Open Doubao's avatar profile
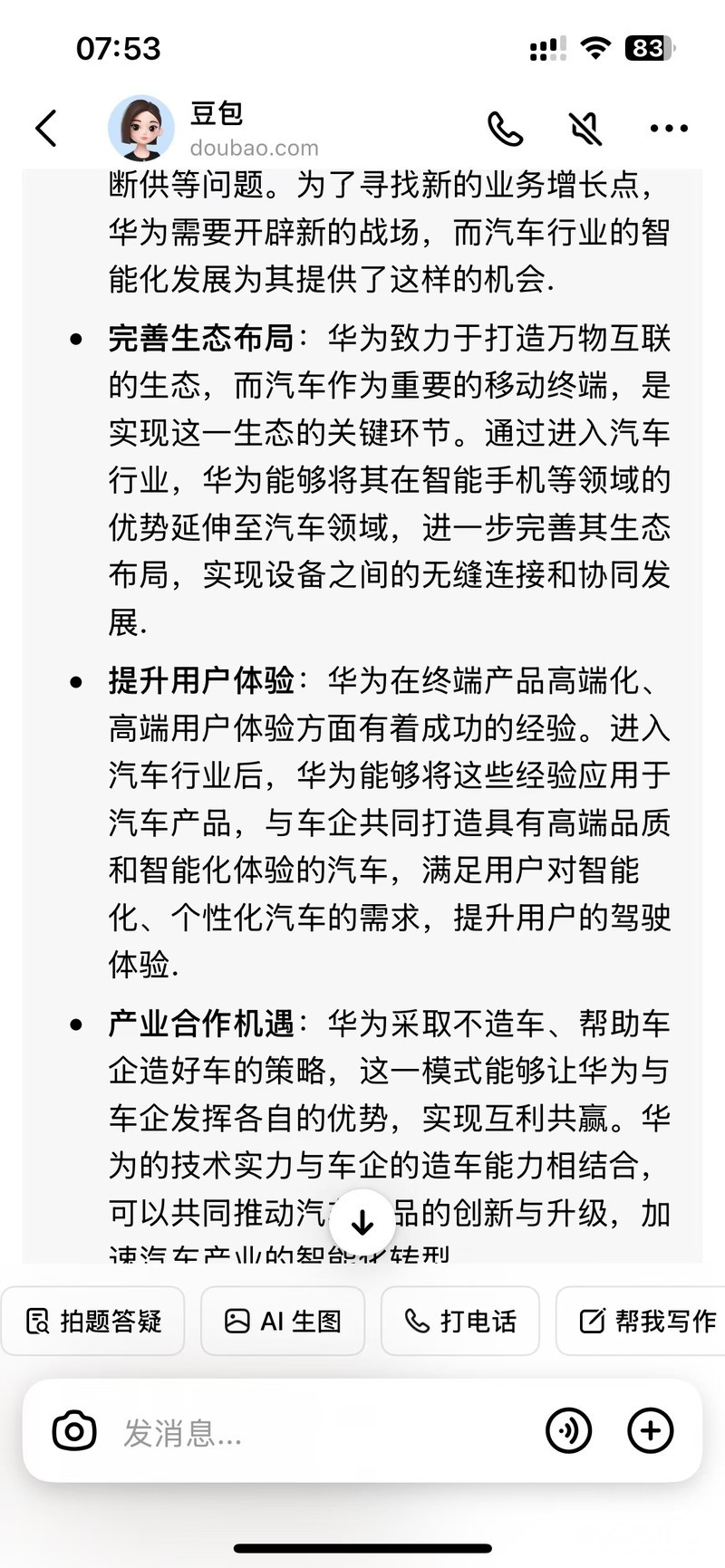The height and width of the screenshot is (1568, 725). 141,128
